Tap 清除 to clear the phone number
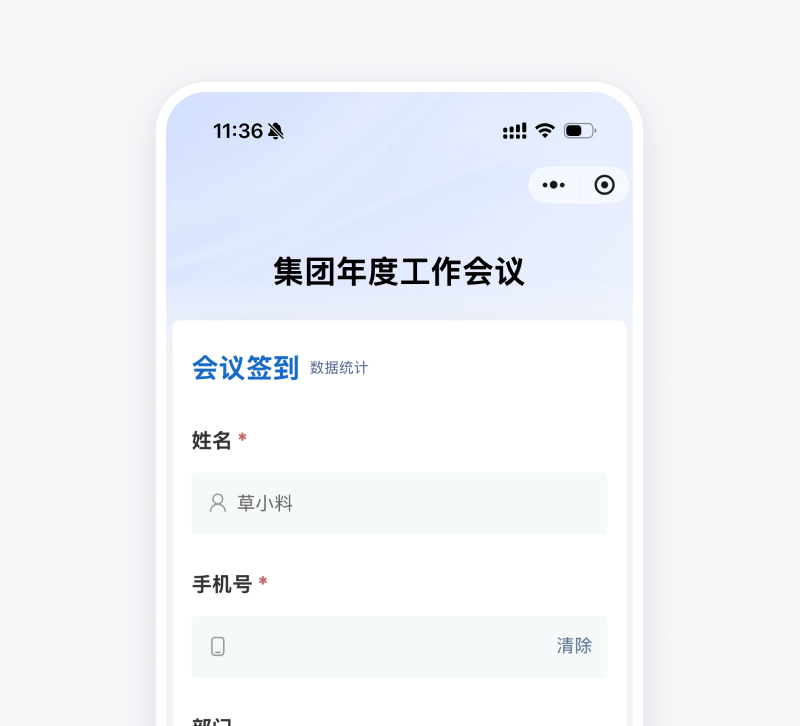The height and width of the screenshot is (726, 800). [574, 646]
